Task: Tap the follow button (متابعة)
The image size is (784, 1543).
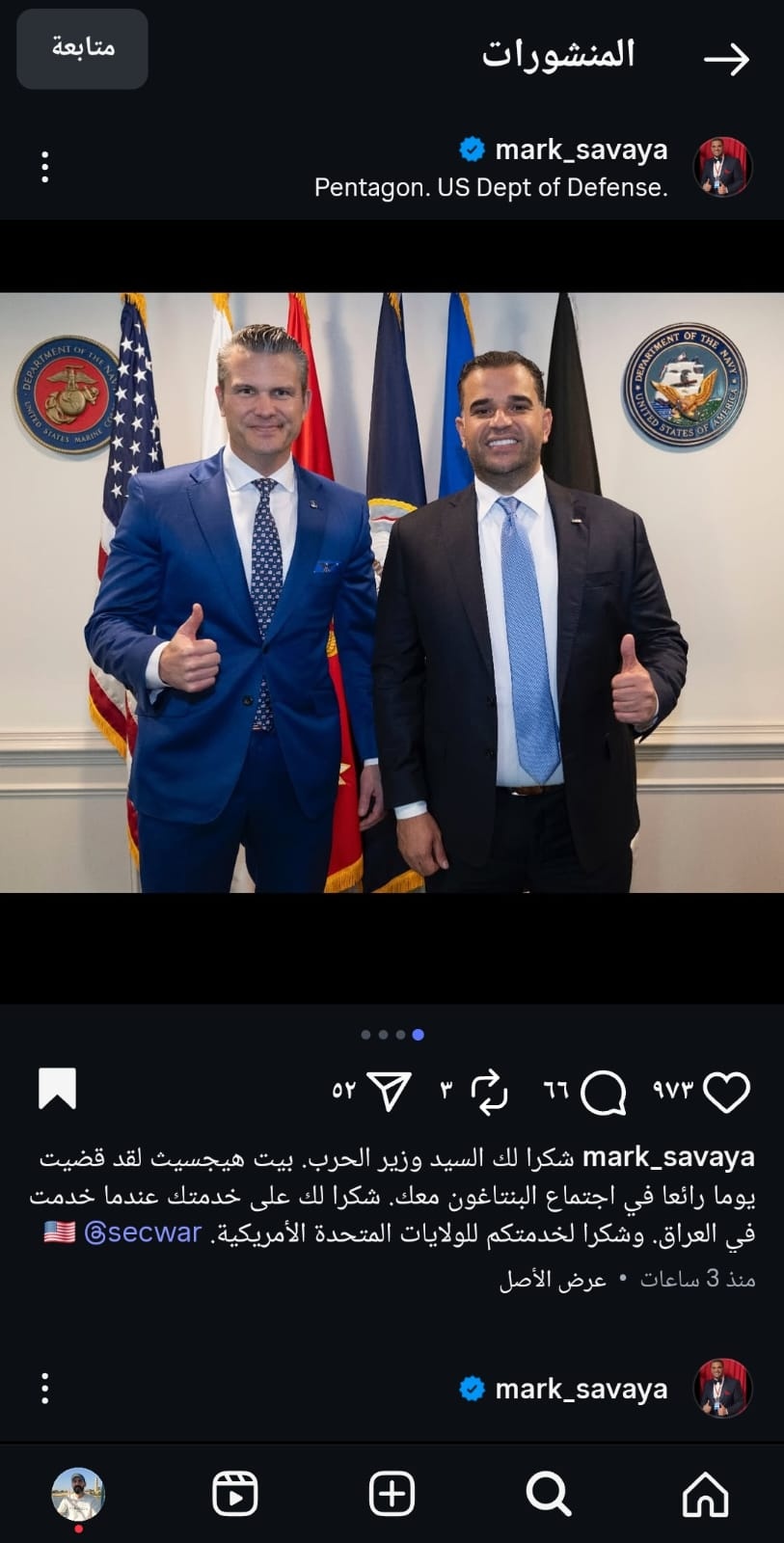Action: [82, 48]
